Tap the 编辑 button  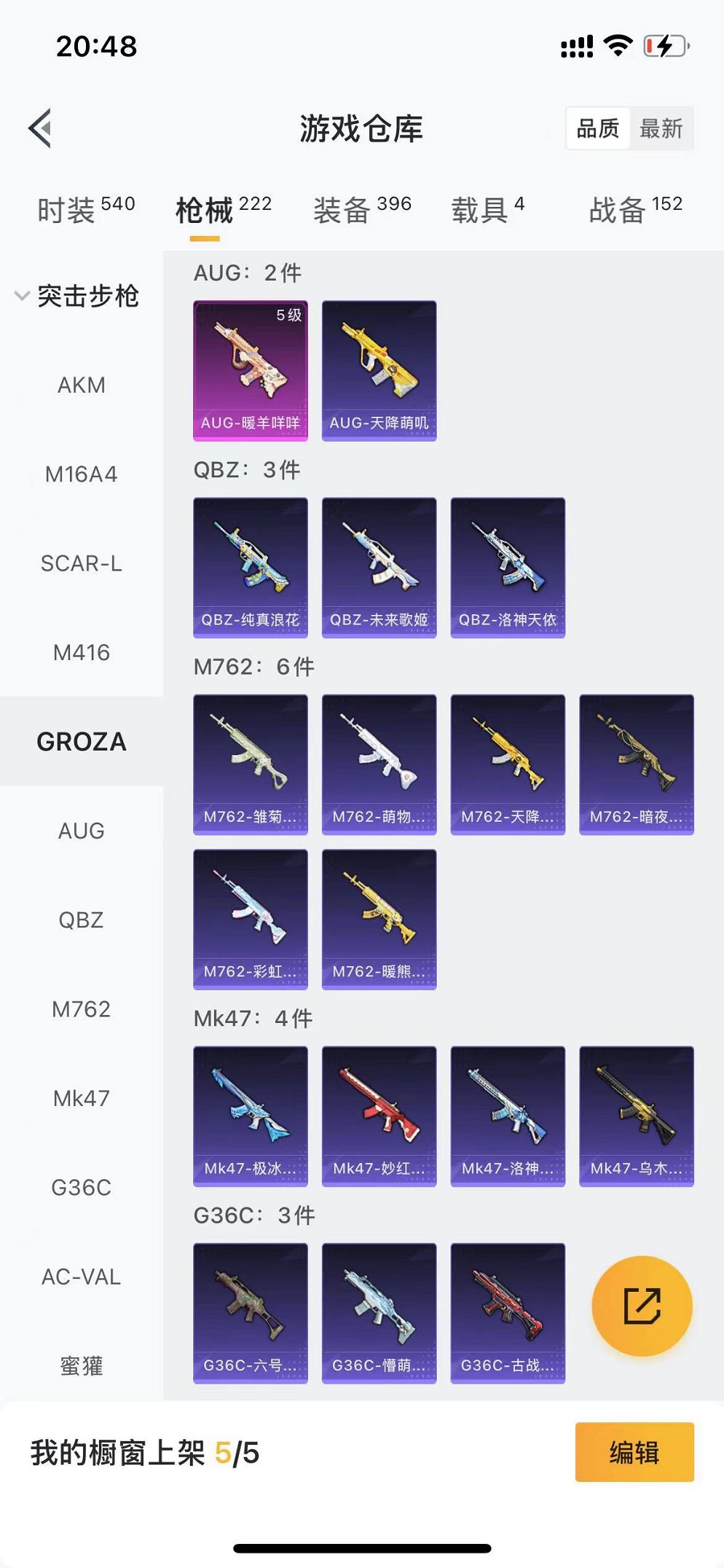tap(634, 1452)
